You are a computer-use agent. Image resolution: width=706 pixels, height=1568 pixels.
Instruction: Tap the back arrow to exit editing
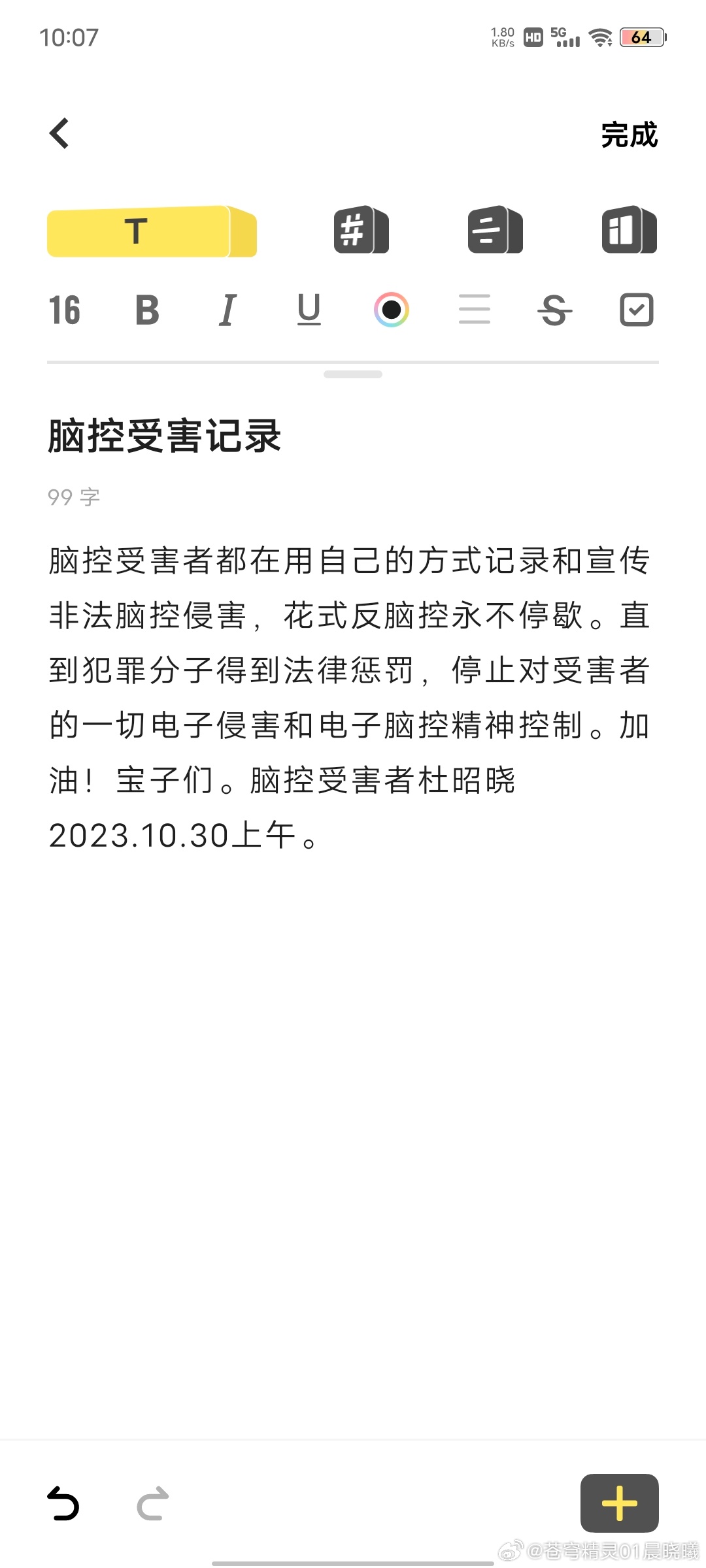(x=59, y=133)
